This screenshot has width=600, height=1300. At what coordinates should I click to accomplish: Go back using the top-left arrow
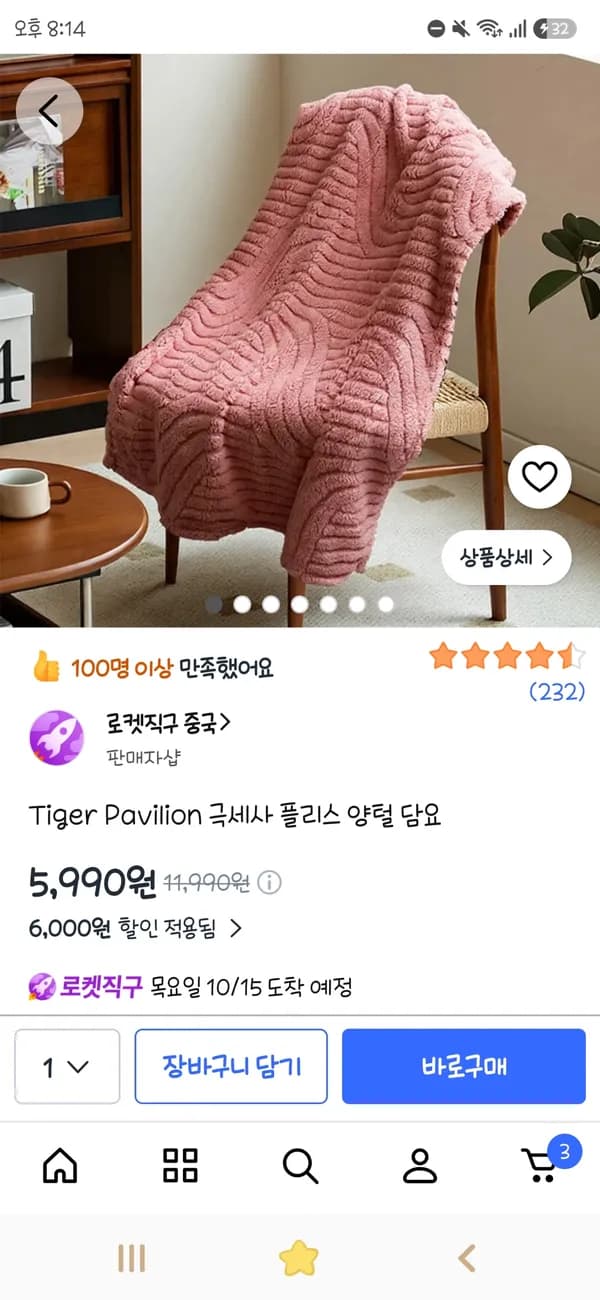point(49,110)
